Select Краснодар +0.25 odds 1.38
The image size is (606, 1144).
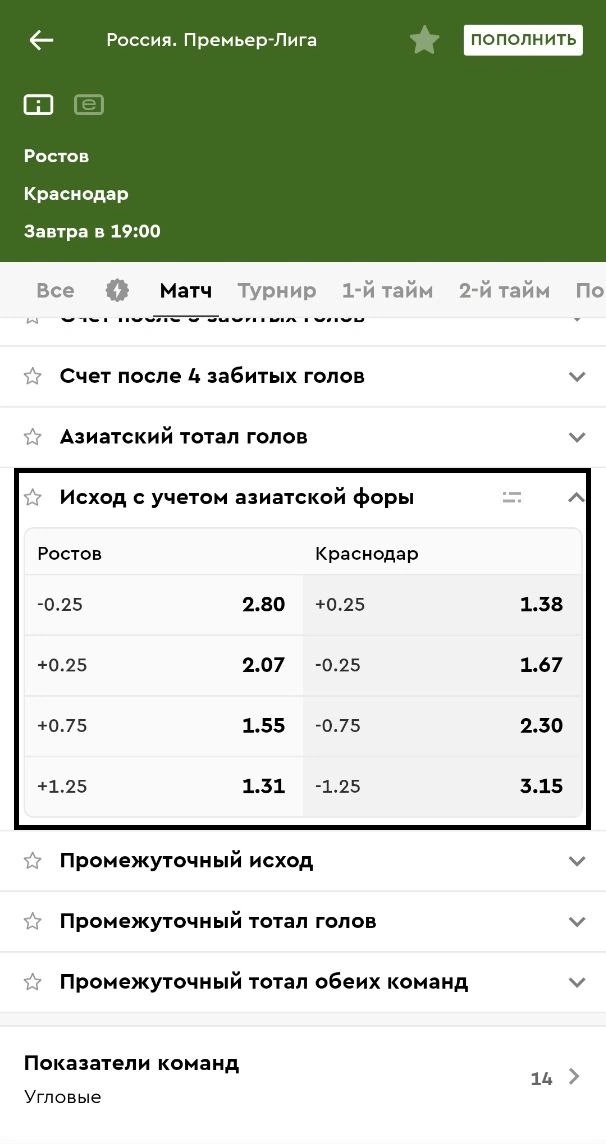point(441,604)
